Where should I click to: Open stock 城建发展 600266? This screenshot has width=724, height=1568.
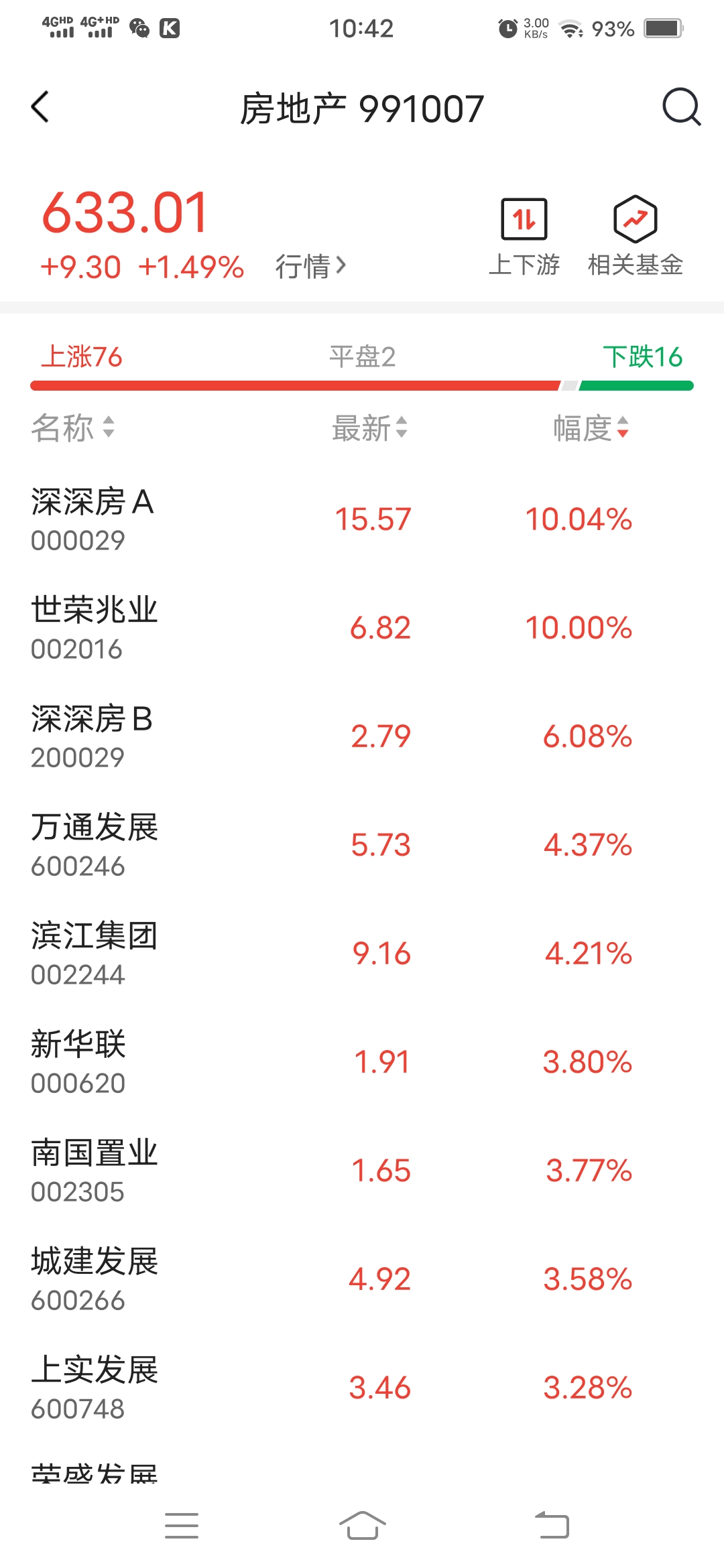pyautogui.click(x=362, y=1280)
